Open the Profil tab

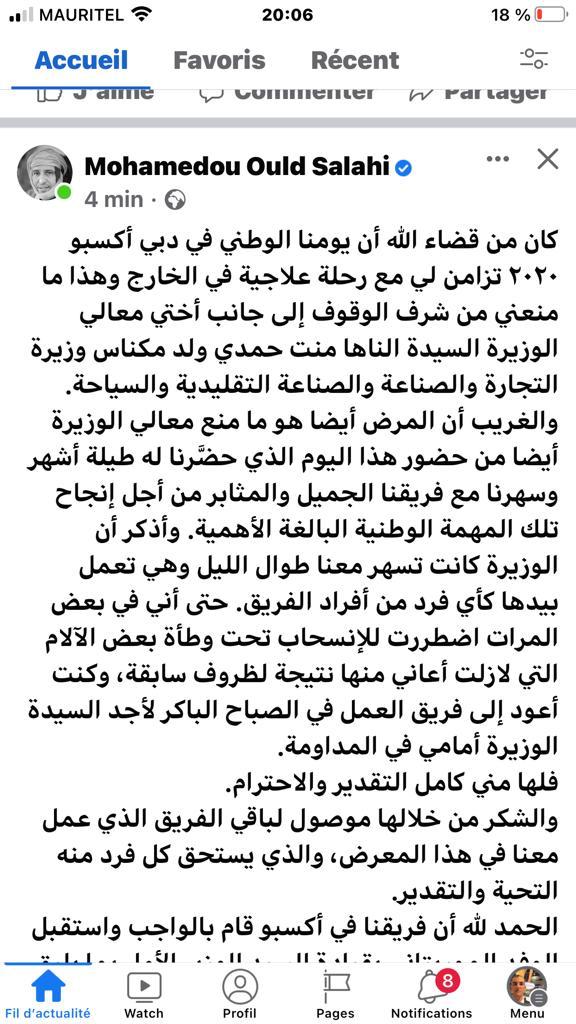(x=239, y=994)
